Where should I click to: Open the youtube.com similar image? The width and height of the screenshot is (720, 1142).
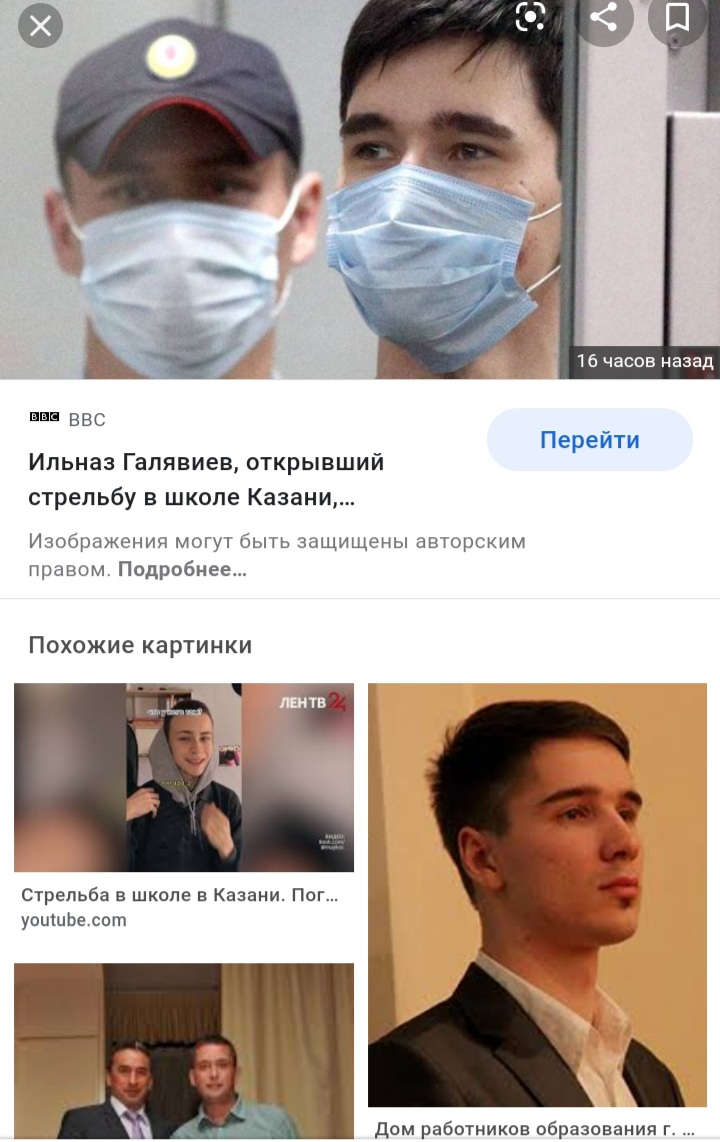point(183,778)
